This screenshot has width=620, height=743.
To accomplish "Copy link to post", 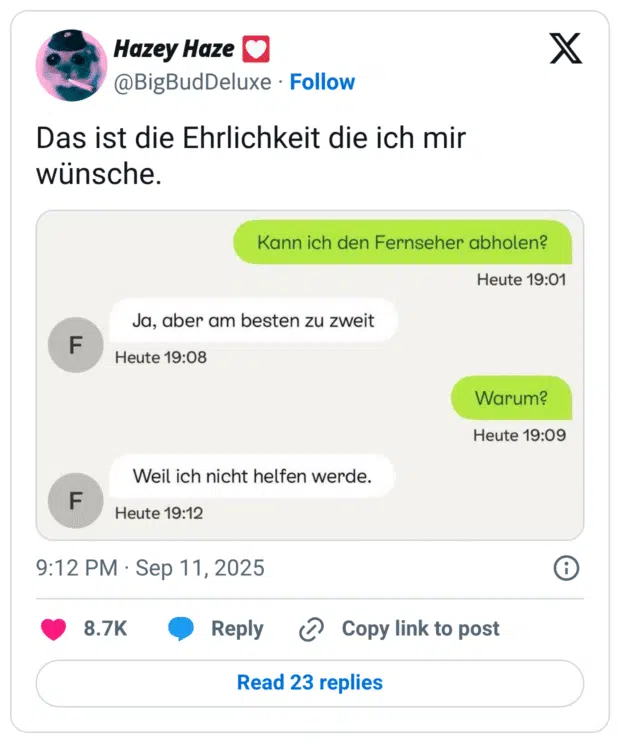I will pyautogui.click(x=400, y=629).
